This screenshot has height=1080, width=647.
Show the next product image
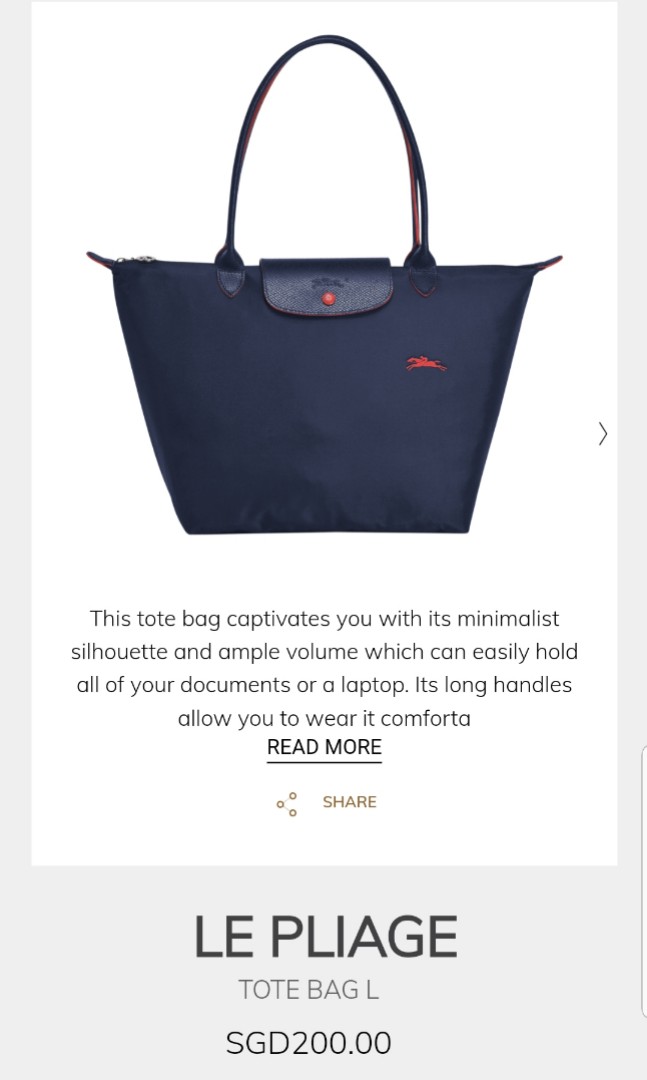pyautogui.click(x=602, y=433)
